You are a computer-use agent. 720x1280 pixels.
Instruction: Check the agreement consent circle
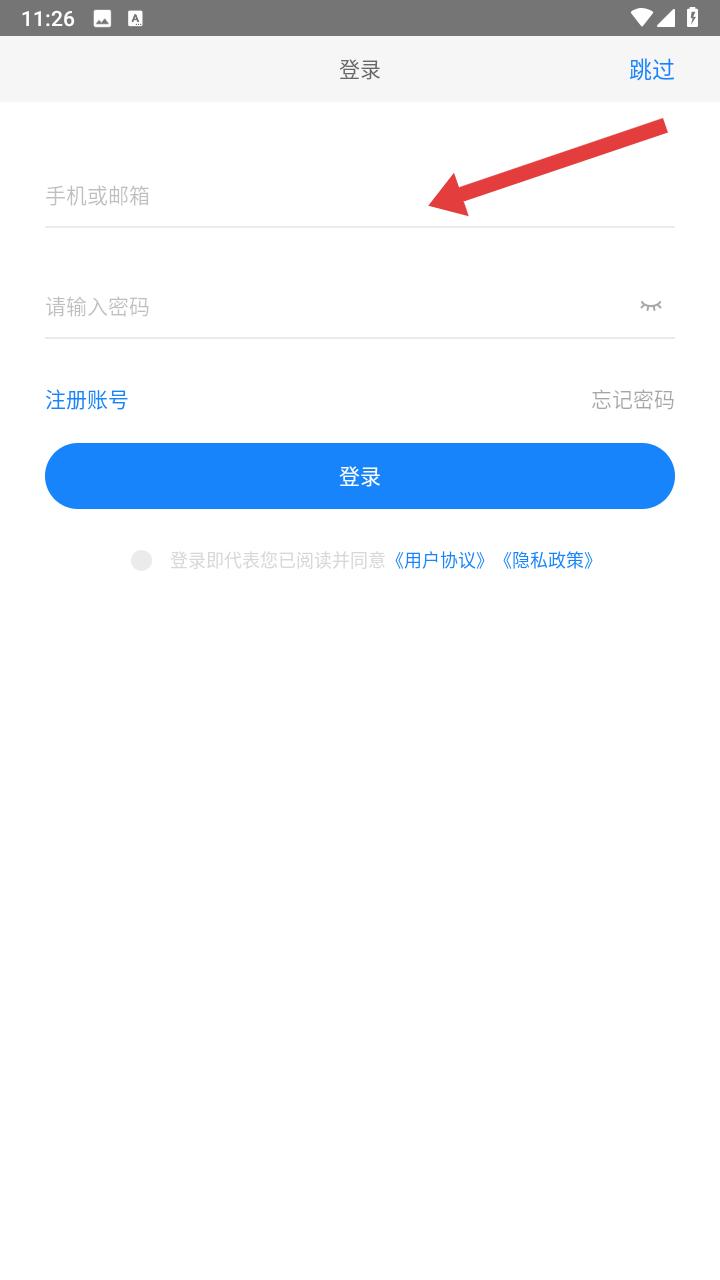141,560
